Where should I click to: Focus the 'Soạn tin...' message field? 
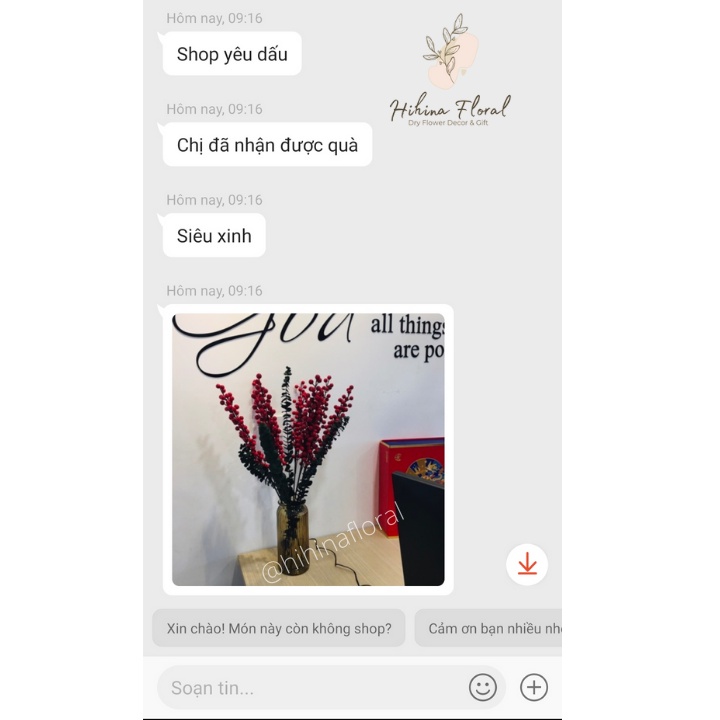point(312,687)
